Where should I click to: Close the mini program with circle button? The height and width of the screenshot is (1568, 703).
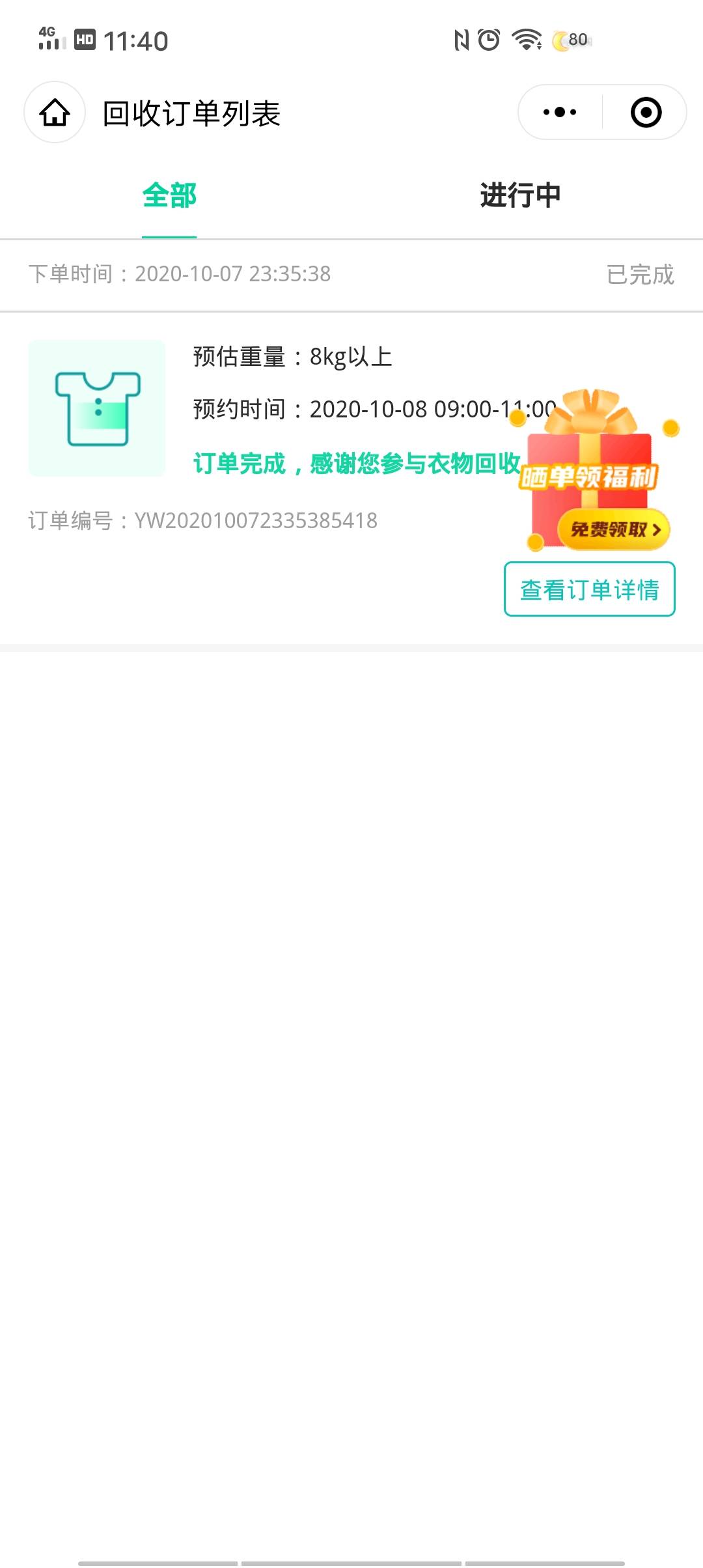[646, 112]
